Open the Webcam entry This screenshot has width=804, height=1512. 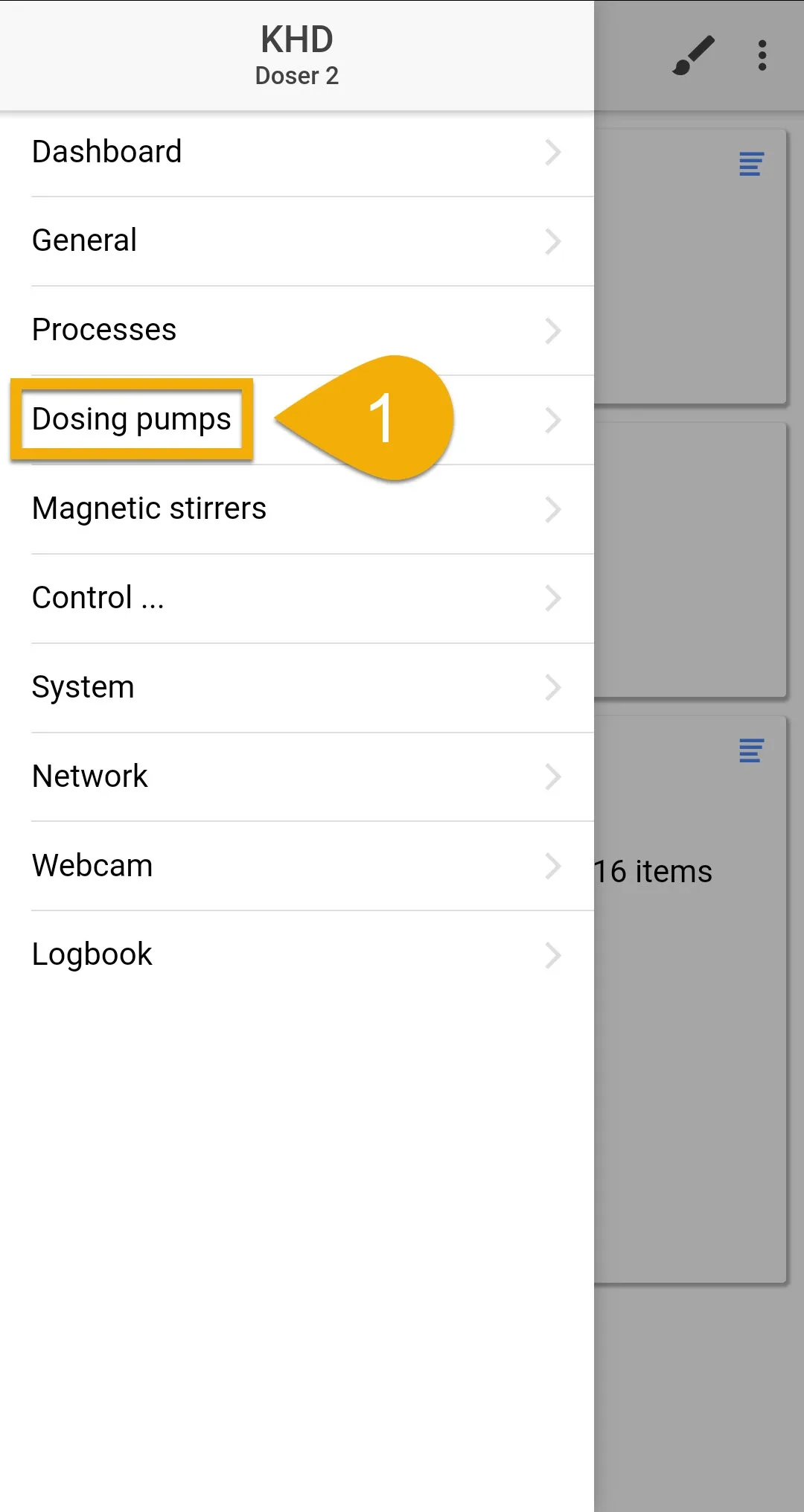click(x=297, y=866)
